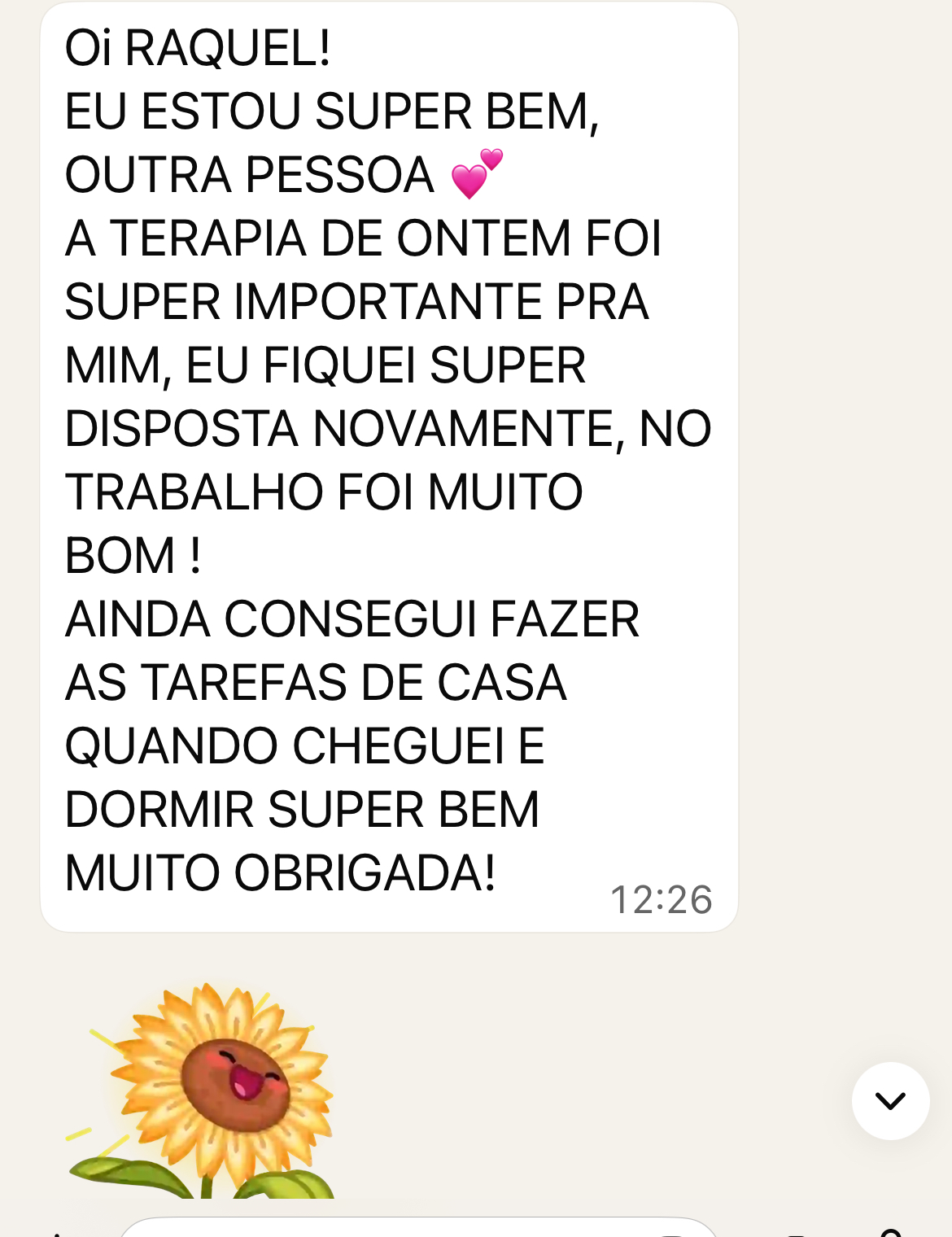Jump to latest messages with down arrow

click(890, 1100)
